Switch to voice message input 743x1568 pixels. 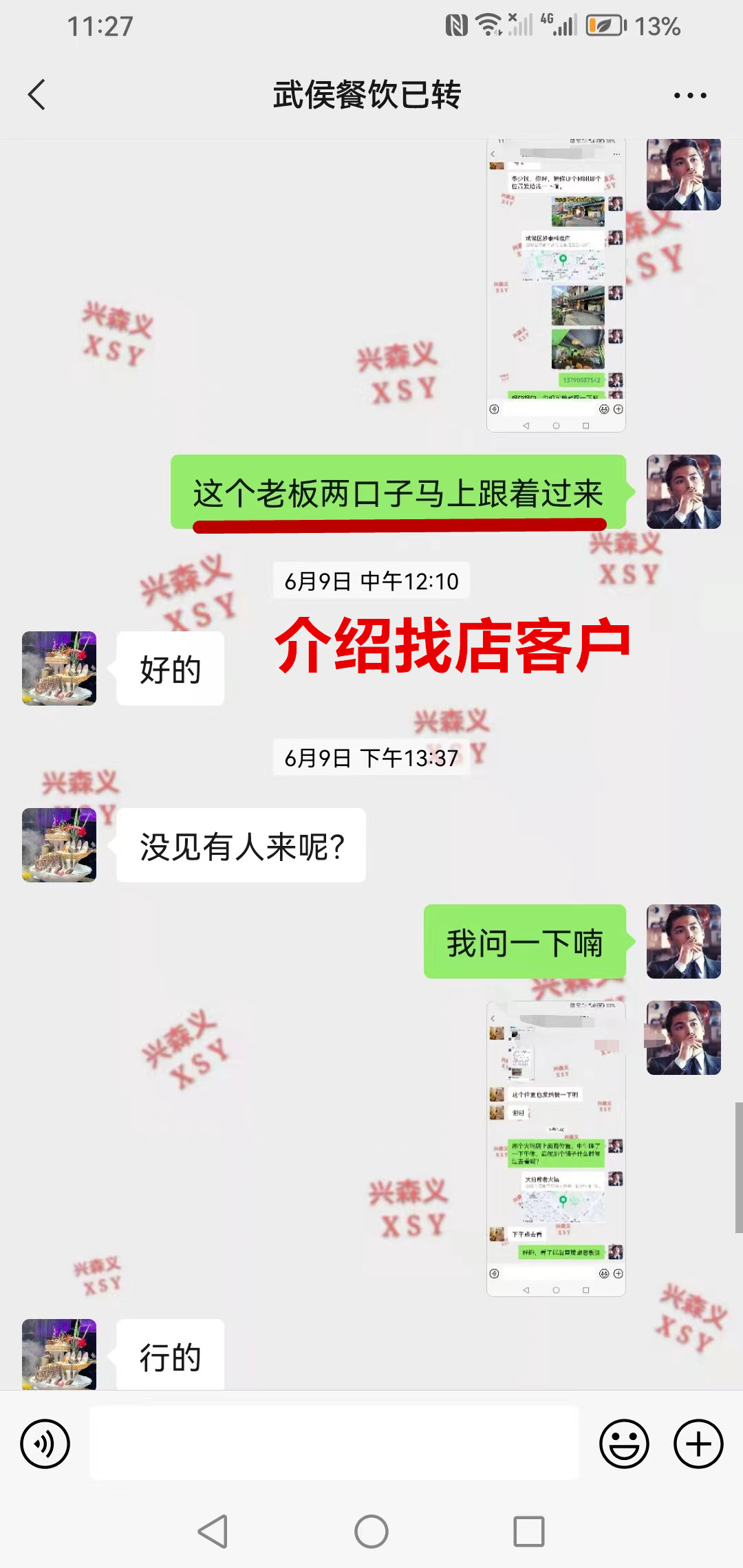(45, 1444)
